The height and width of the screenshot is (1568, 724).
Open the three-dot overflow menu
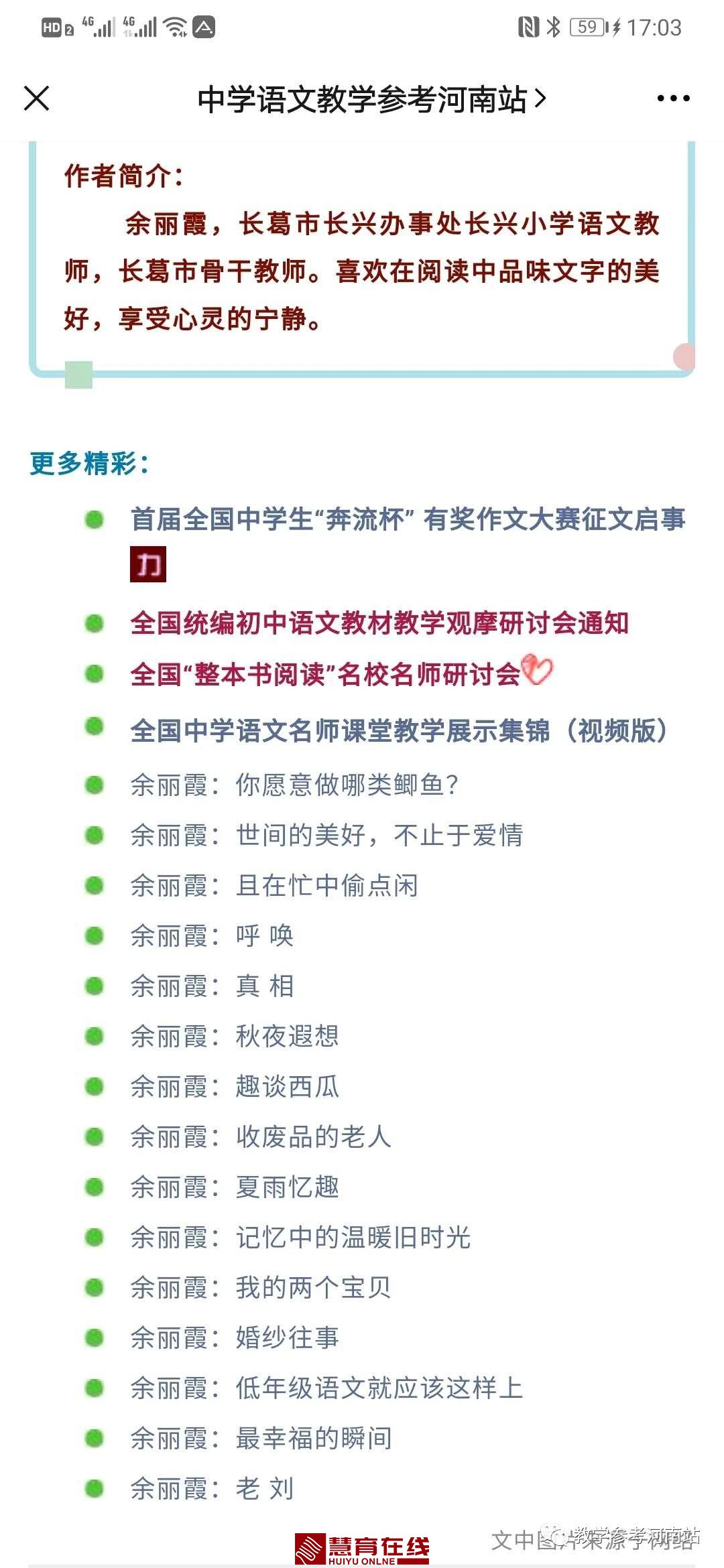pyautogui.click(x=673, y=99)
